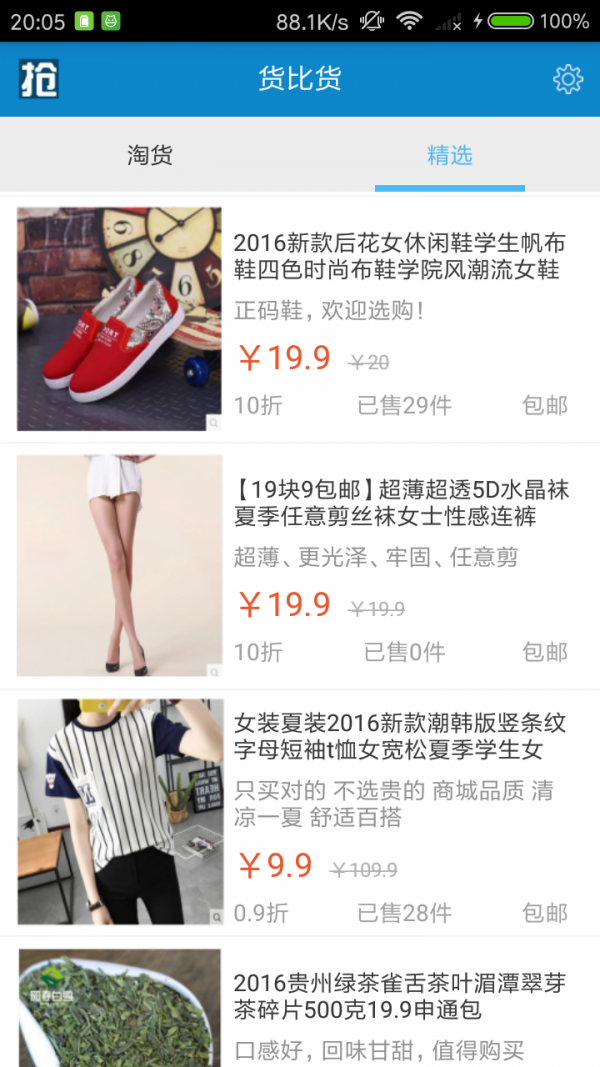Select the 精选 tab
The width and height of the screenshot is (600, 1067).
click(449, 155)
